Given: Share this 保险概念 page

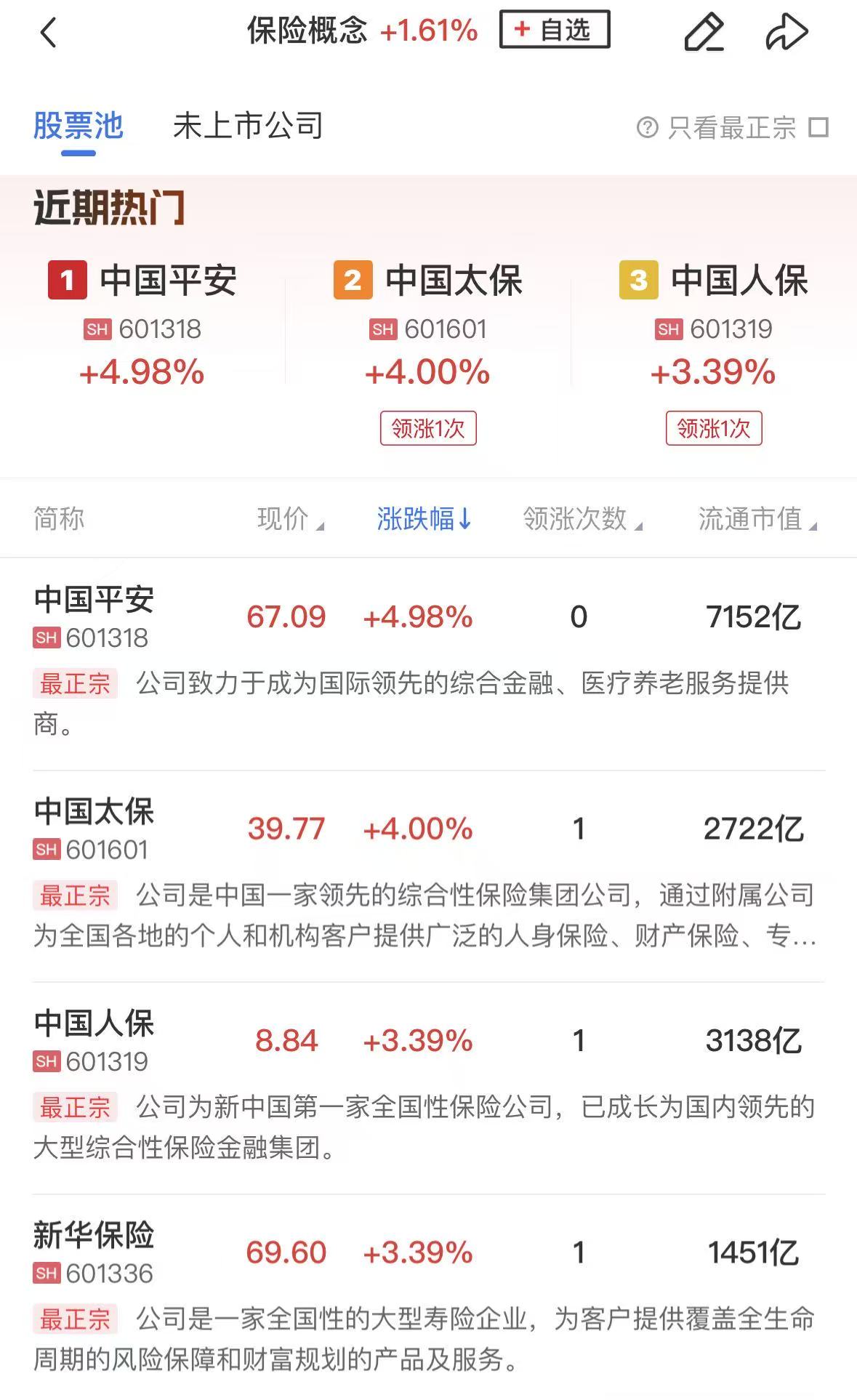Looking at the screenshot, I should click(x=786, y=33).
